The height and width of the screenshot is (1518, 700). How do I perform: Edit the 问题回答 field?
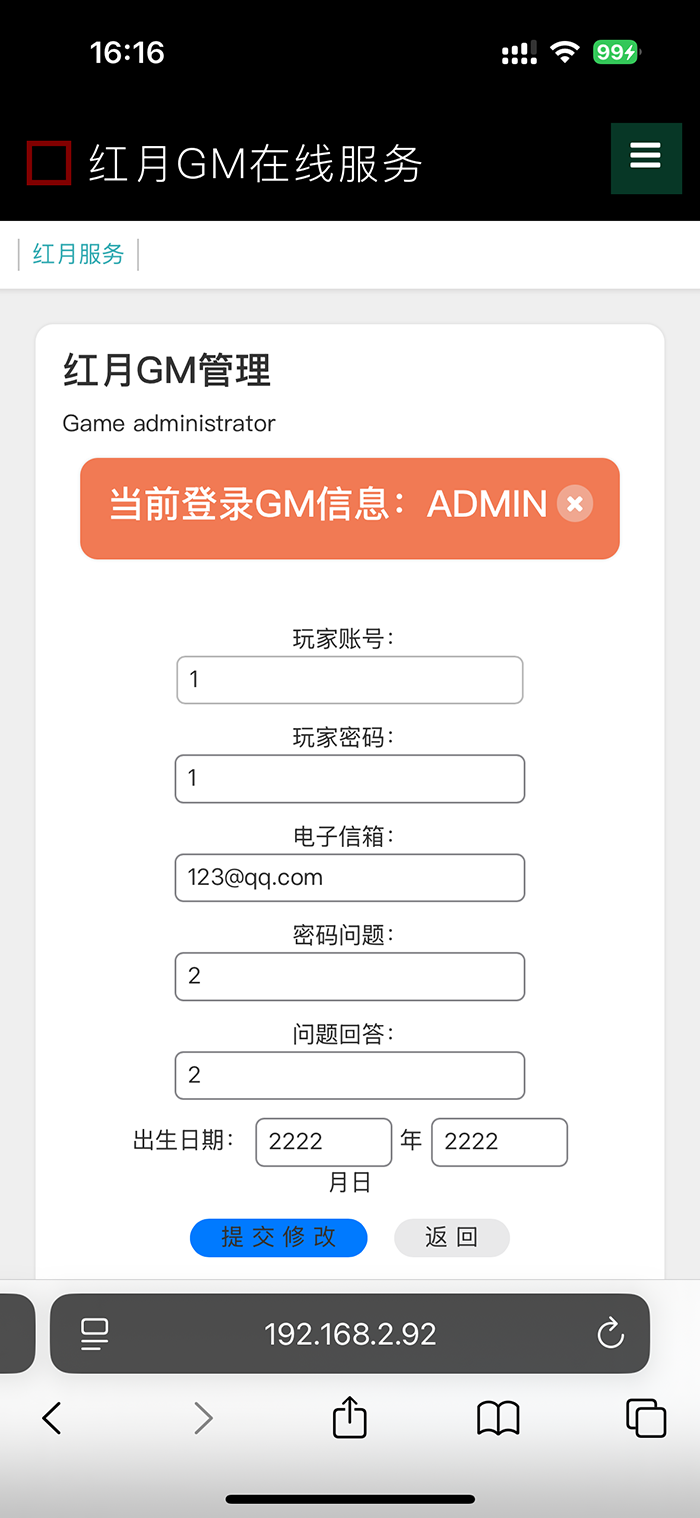[350, 1076]
